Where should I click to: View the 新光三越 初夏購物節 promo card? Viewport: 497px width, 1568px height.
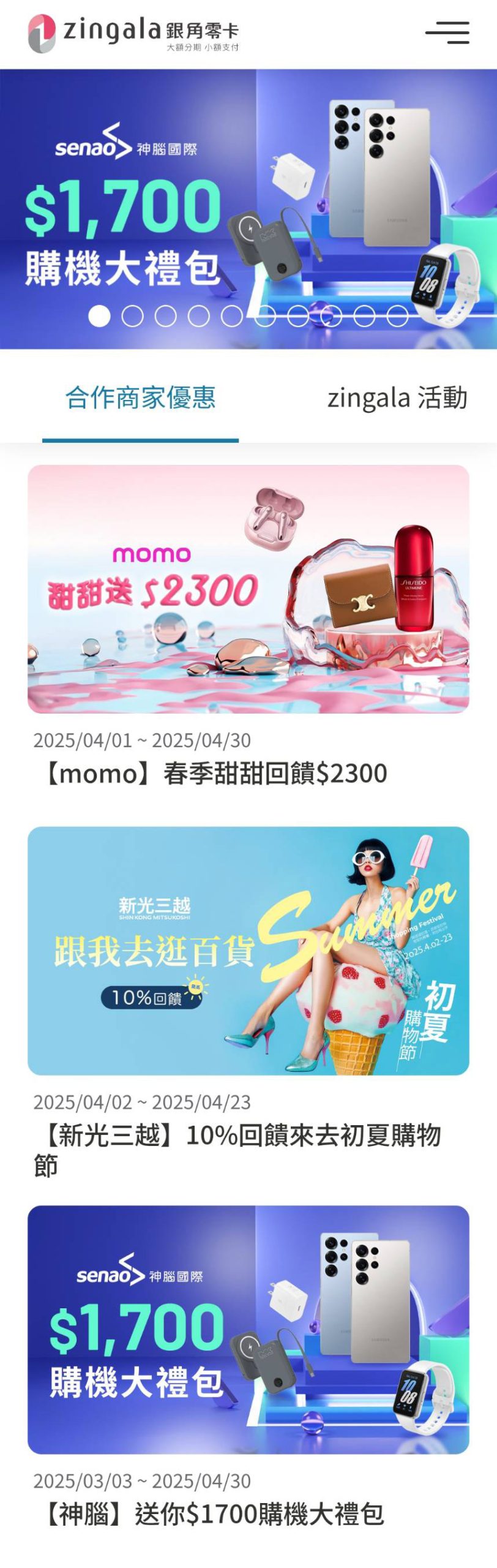click(x=248, y=951)
